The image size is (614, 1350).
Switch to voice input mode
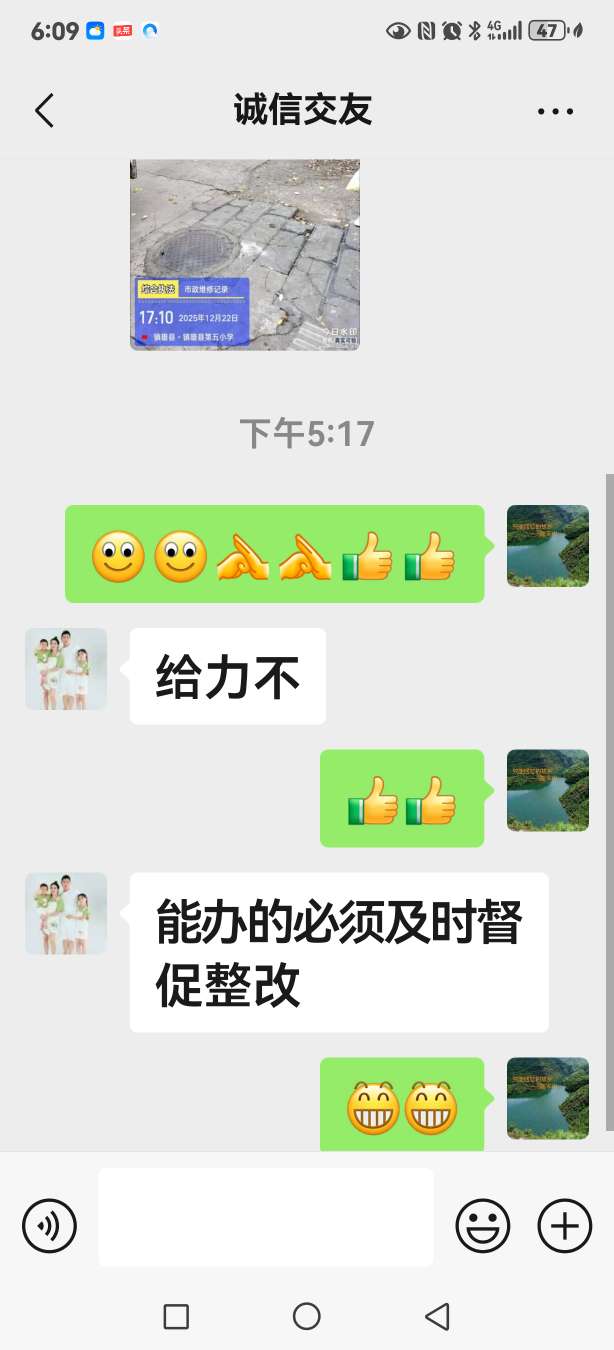coord(50,1224)
